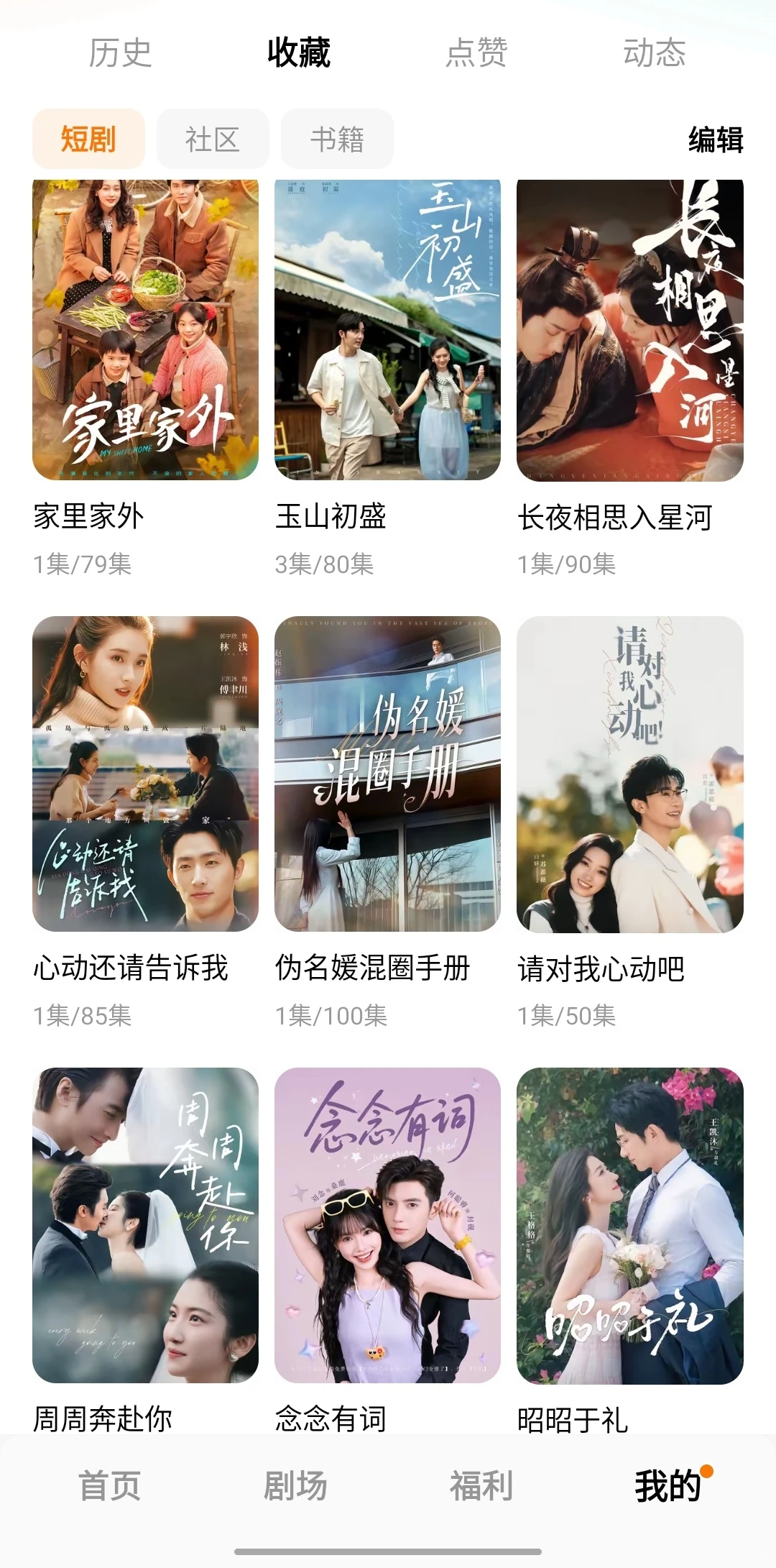The image size is (776, 1568).
Task: Open the drama 玉山初盛
Action: (x=387, y=331)
